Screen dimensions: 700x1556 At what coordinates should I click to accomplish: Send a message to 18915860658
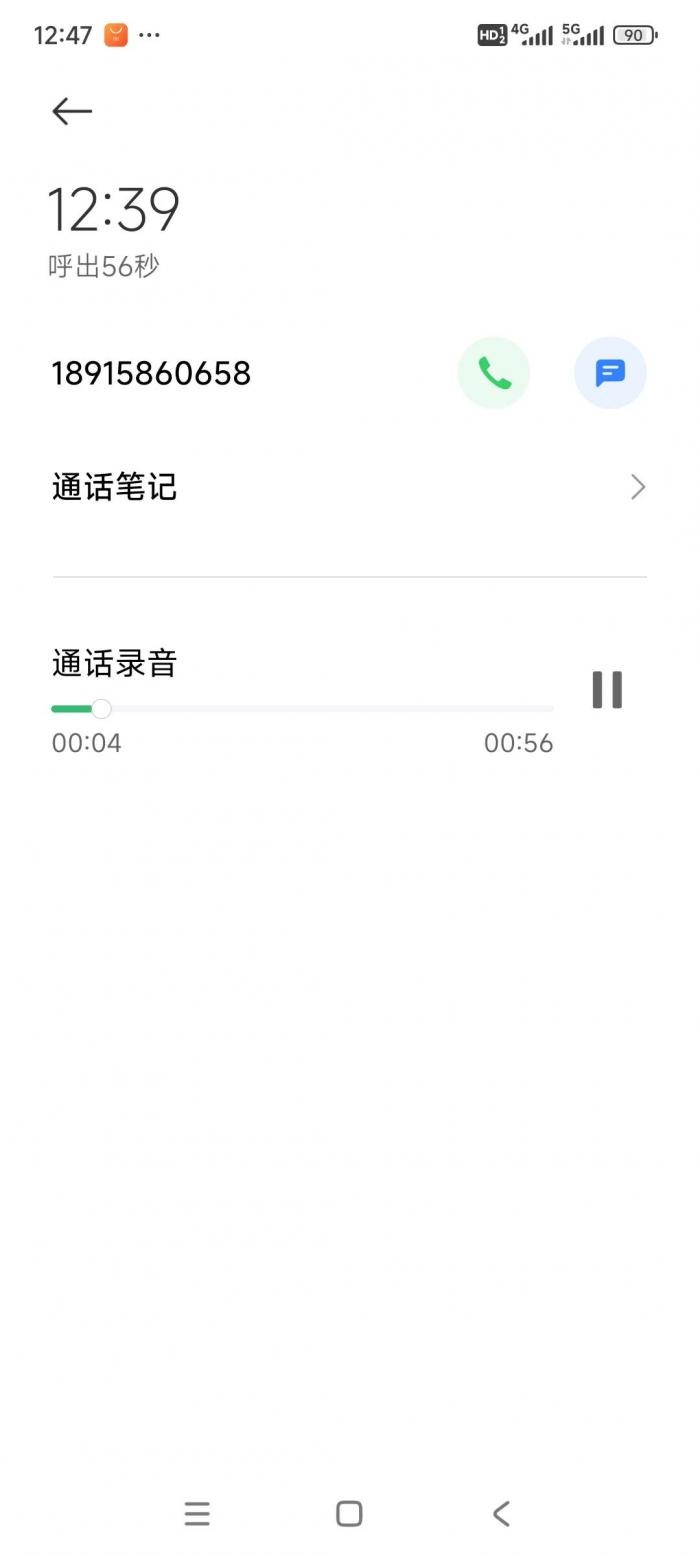pos(610,373)
